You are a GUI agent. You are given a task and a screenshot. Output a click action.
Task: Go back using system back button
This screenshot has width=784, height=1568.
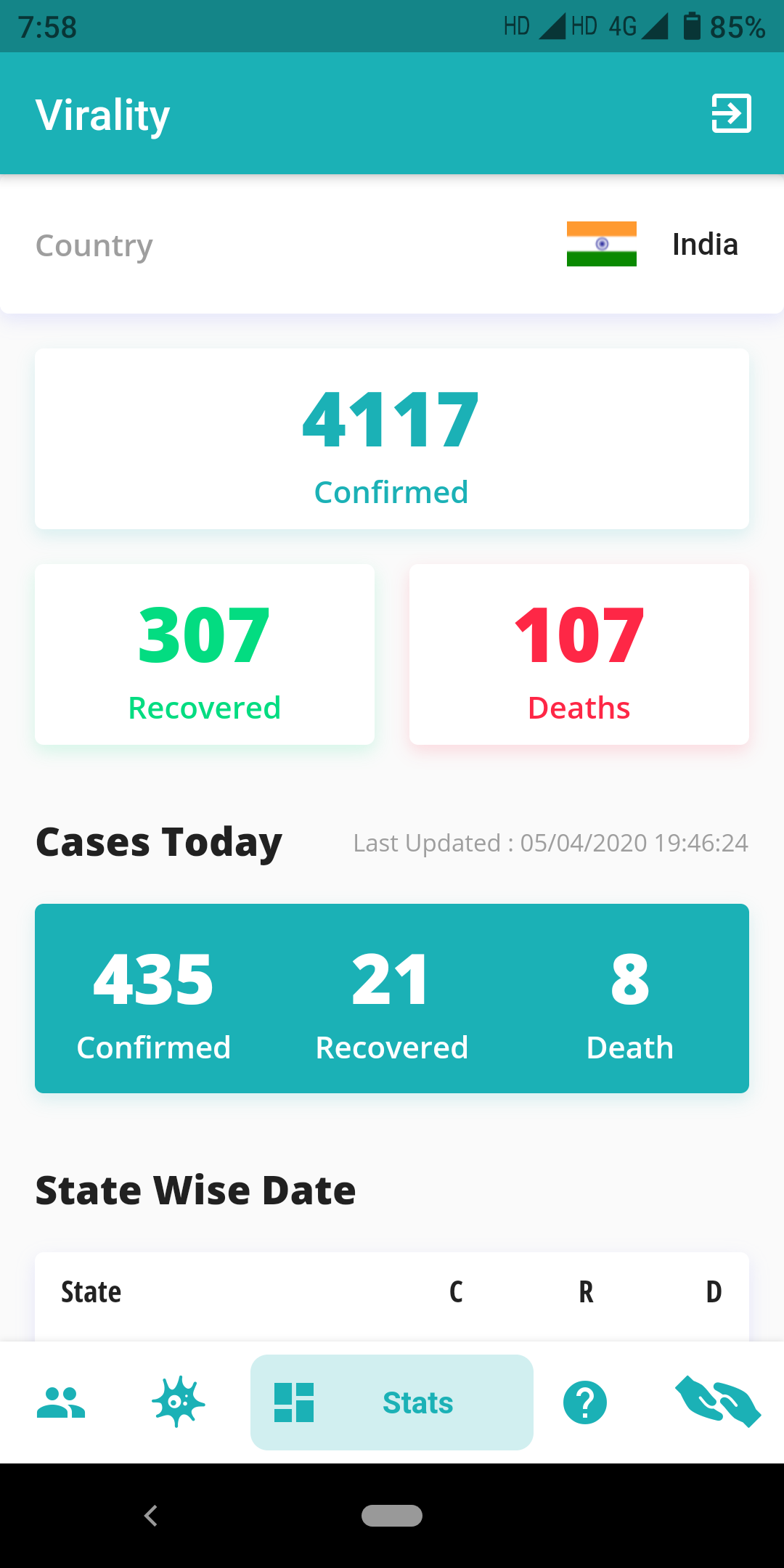[151, 1516]
